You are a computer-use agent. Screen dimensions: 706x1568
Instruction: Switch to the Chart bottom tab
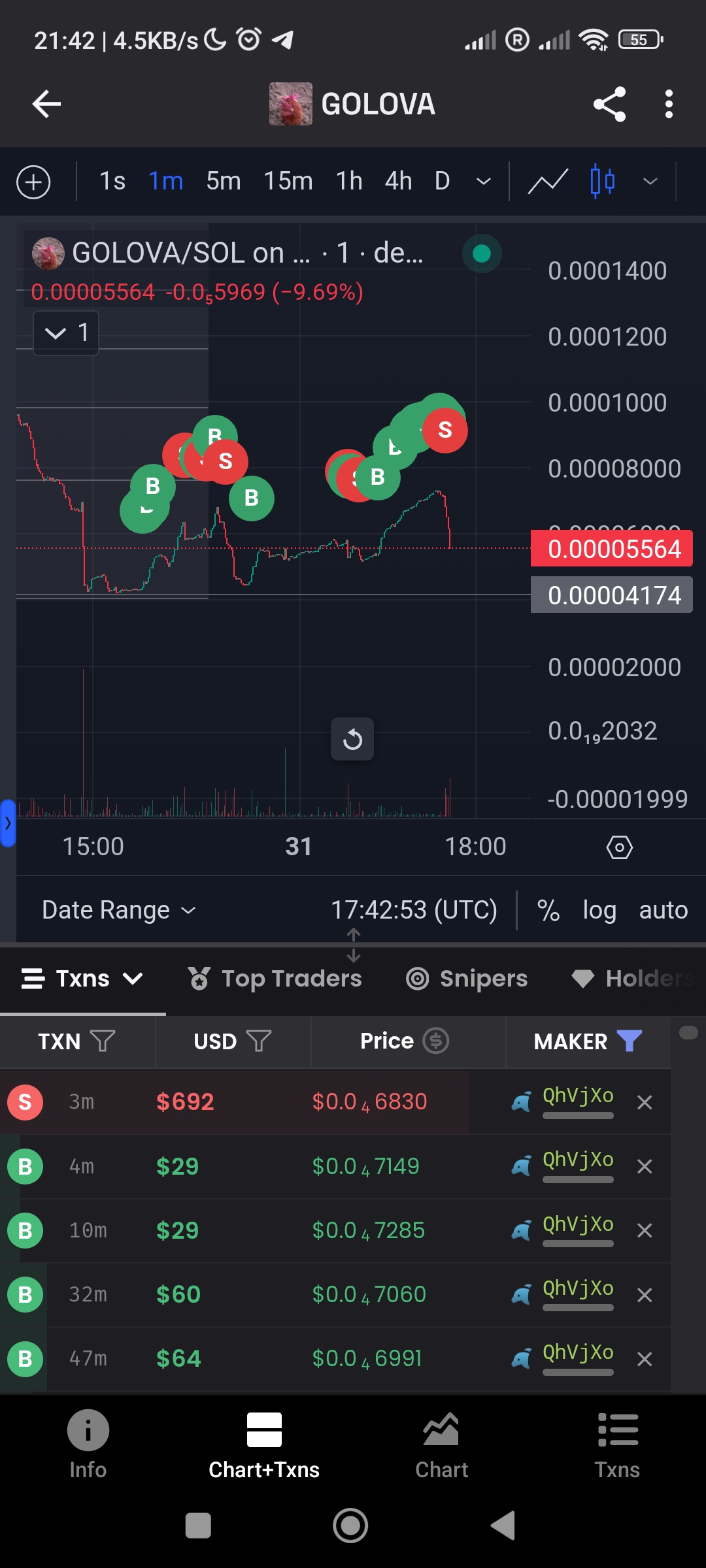pos(441,1444)
